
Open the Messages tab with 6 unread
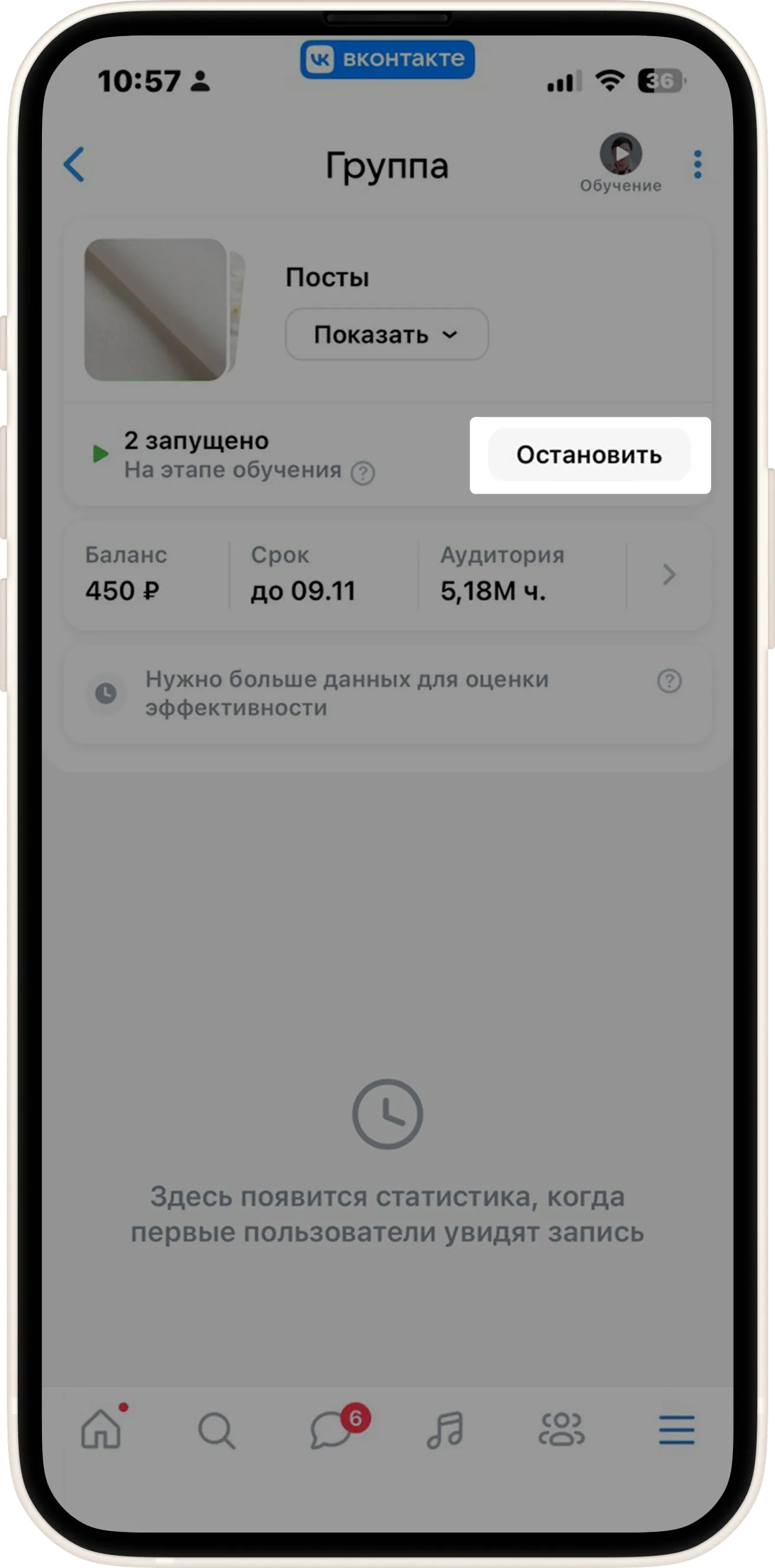click(x=332, y=1428)
